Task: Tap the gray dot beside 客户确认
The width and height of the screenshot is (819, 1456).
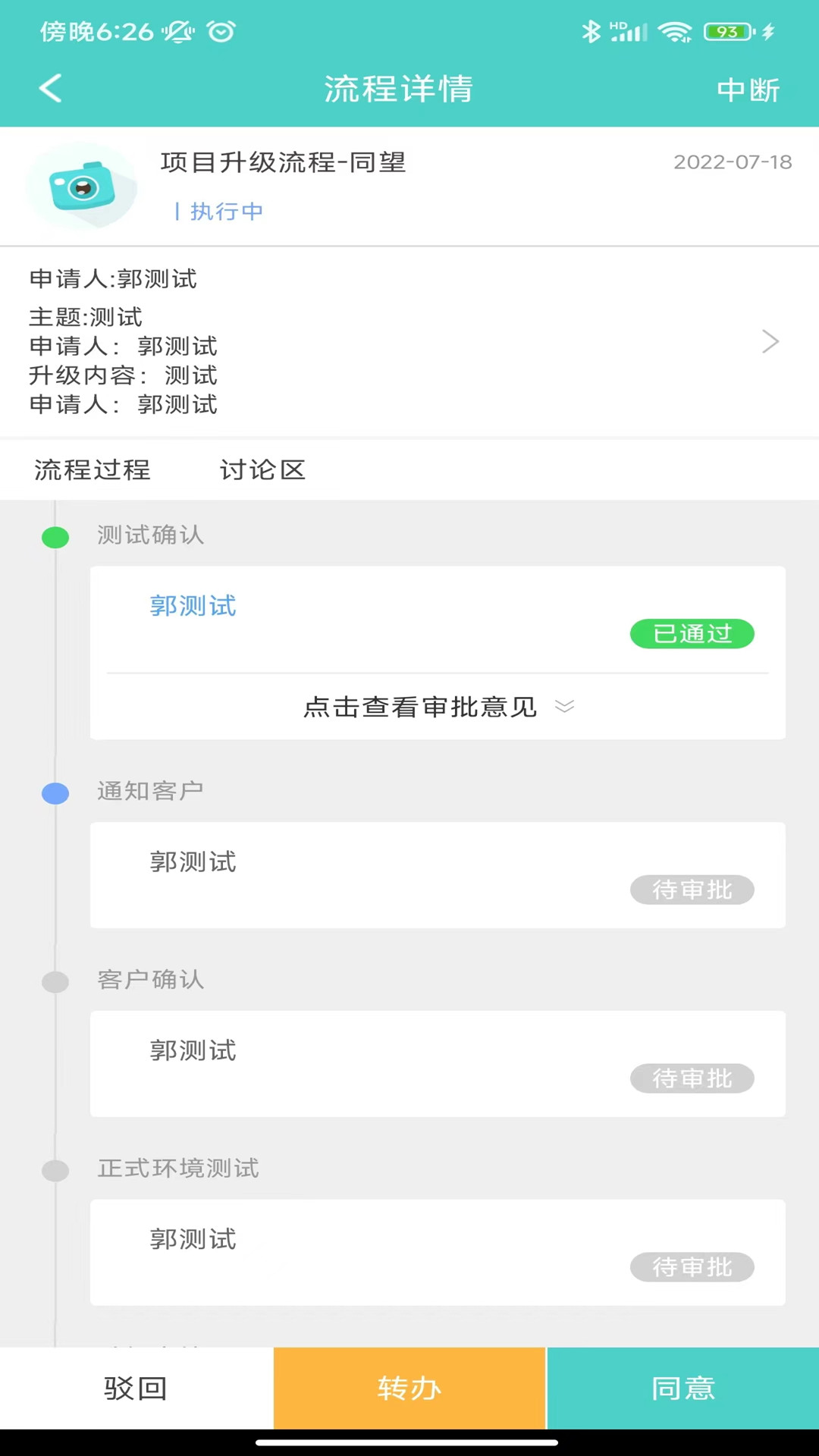Action: pos(55,981)
